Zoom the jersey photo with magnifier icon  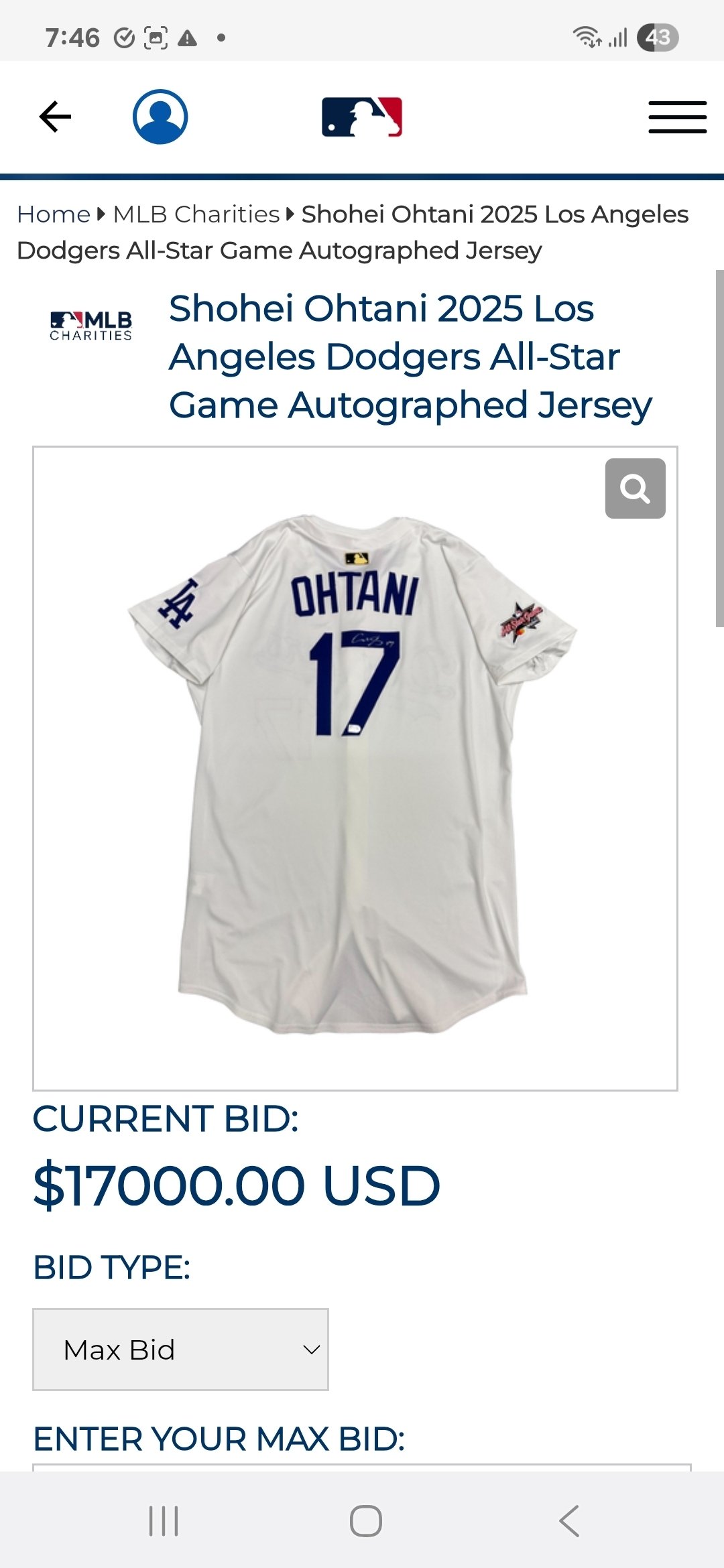coord(635,488)
